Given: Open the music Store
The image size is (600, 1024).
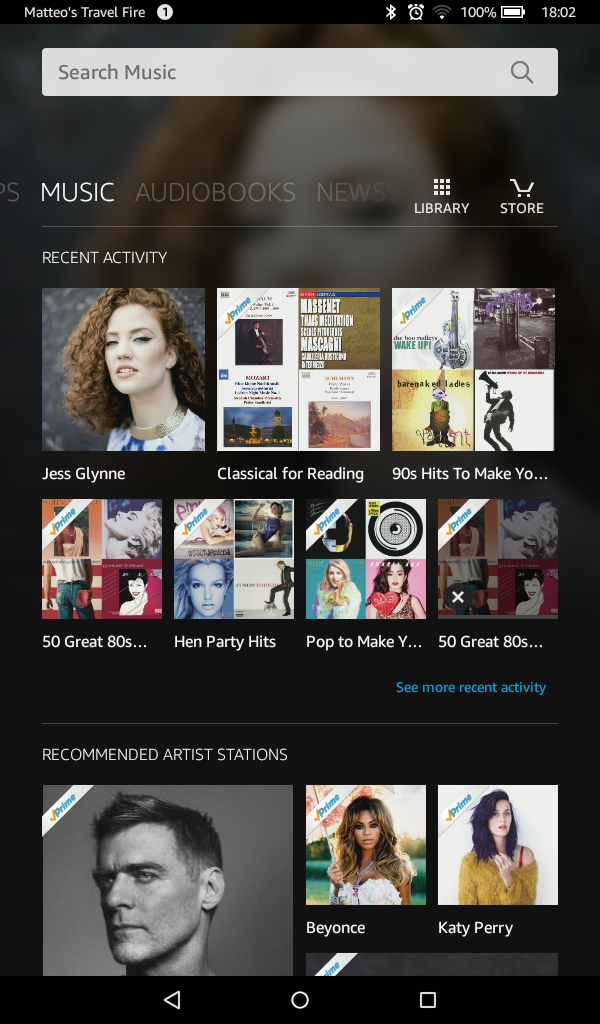Looking at the screenshot, I should 522,197.
